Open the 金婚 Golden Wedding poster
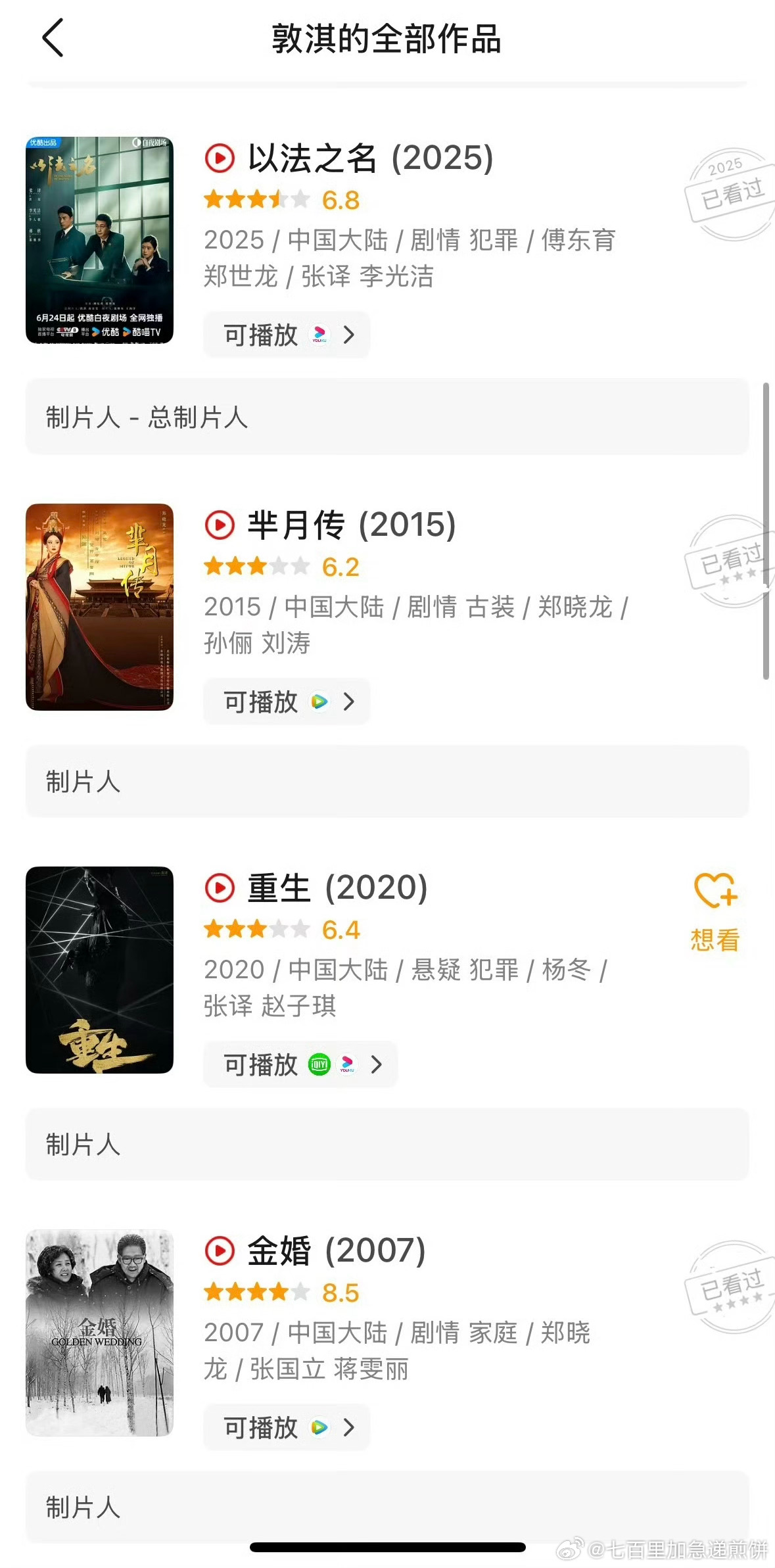The height and width of the screenshot is (1568, 775). point(99,1333)
